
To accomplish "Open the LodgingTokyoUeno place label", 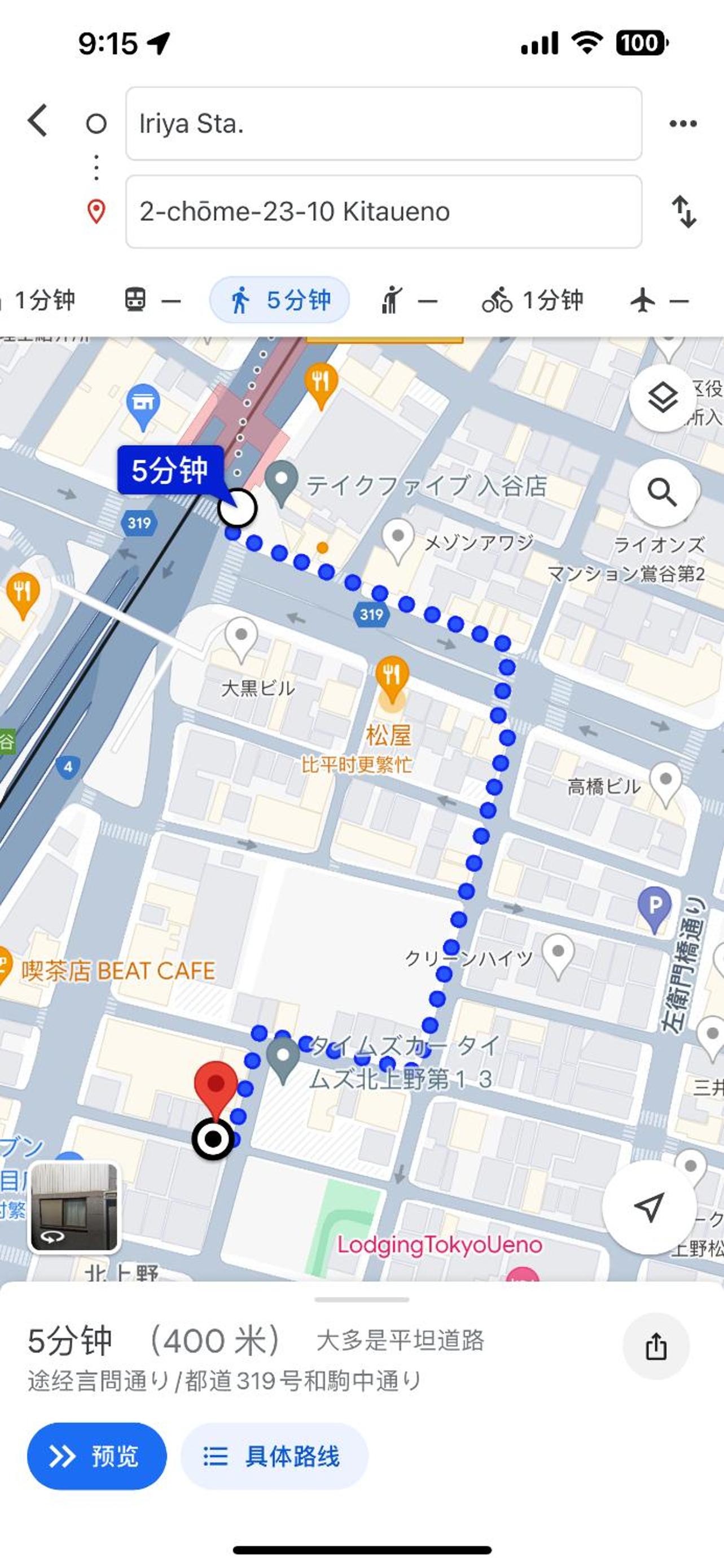I will point(439,1245).
